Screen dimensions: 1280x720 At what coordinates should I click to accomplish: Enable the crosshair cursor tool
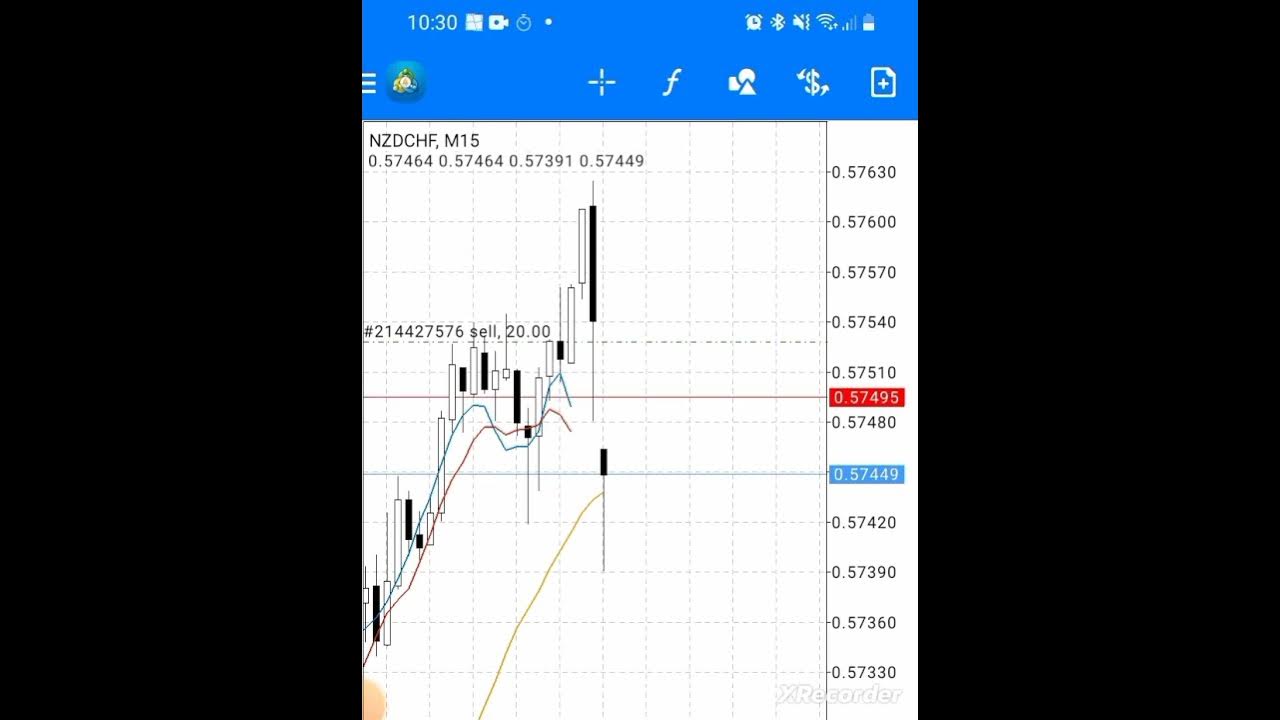point(602,83)
